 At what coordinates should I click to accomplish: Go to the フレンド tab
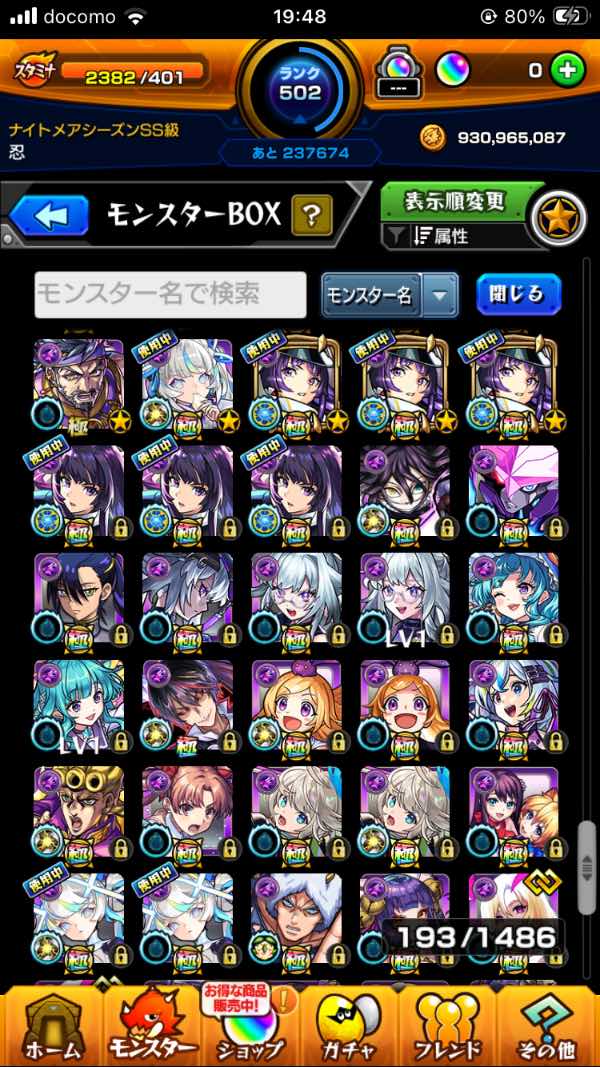coord(448,1025)
